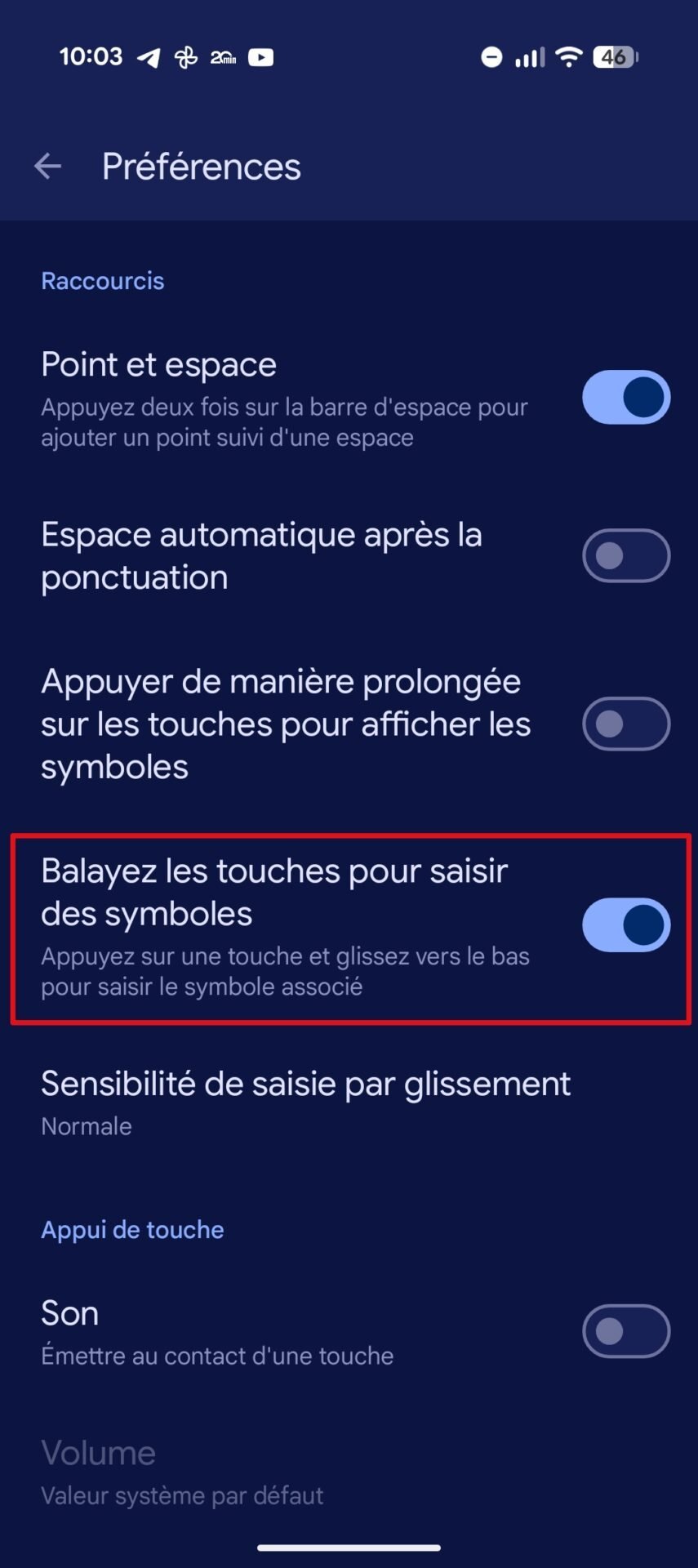Turn on Appuyer de manière prolongée toggle
The height and width of the screenshot is (1568, 698).
pyautogui.click(x=625, y=724)
